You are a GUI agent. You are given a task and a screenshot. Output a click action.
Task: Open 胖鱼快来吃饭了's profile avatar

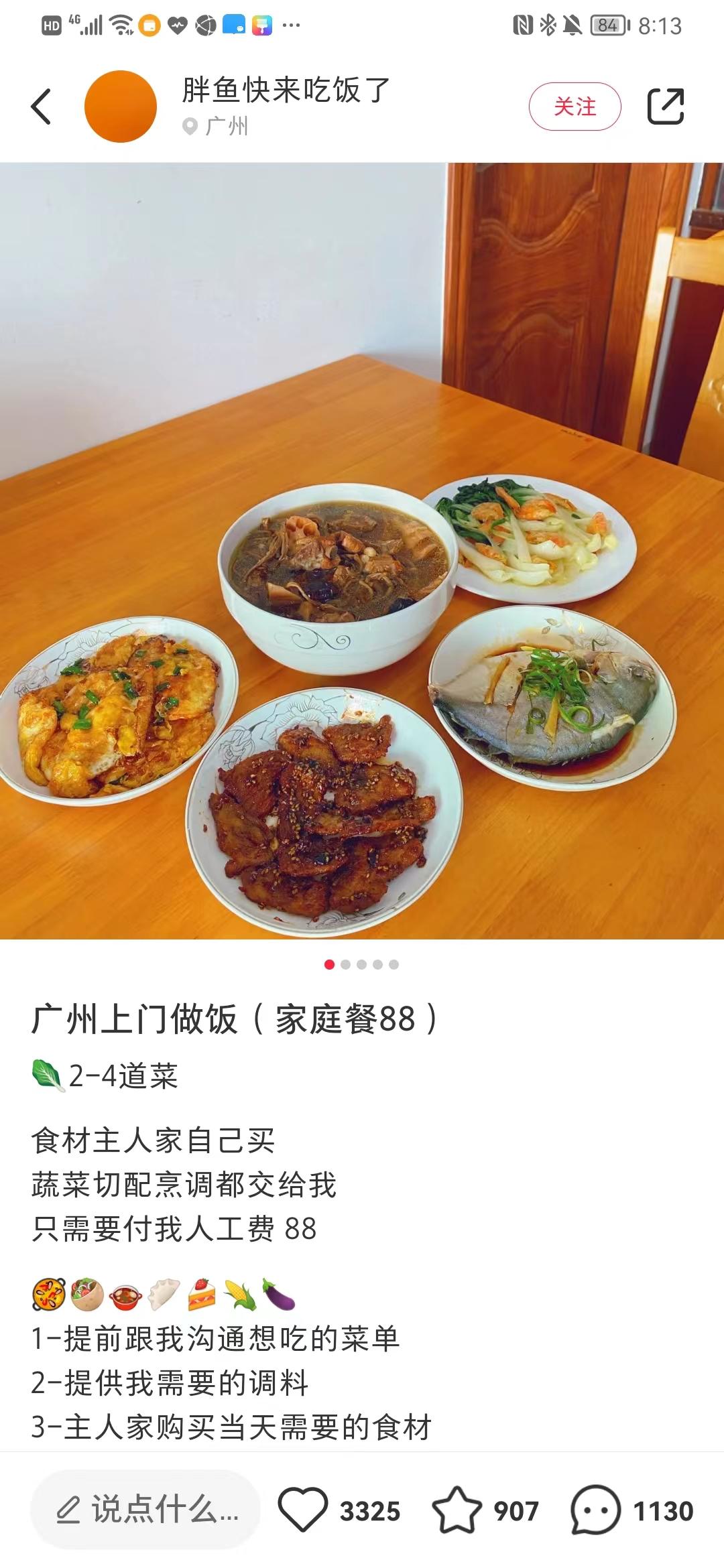(x=121, y=107)
